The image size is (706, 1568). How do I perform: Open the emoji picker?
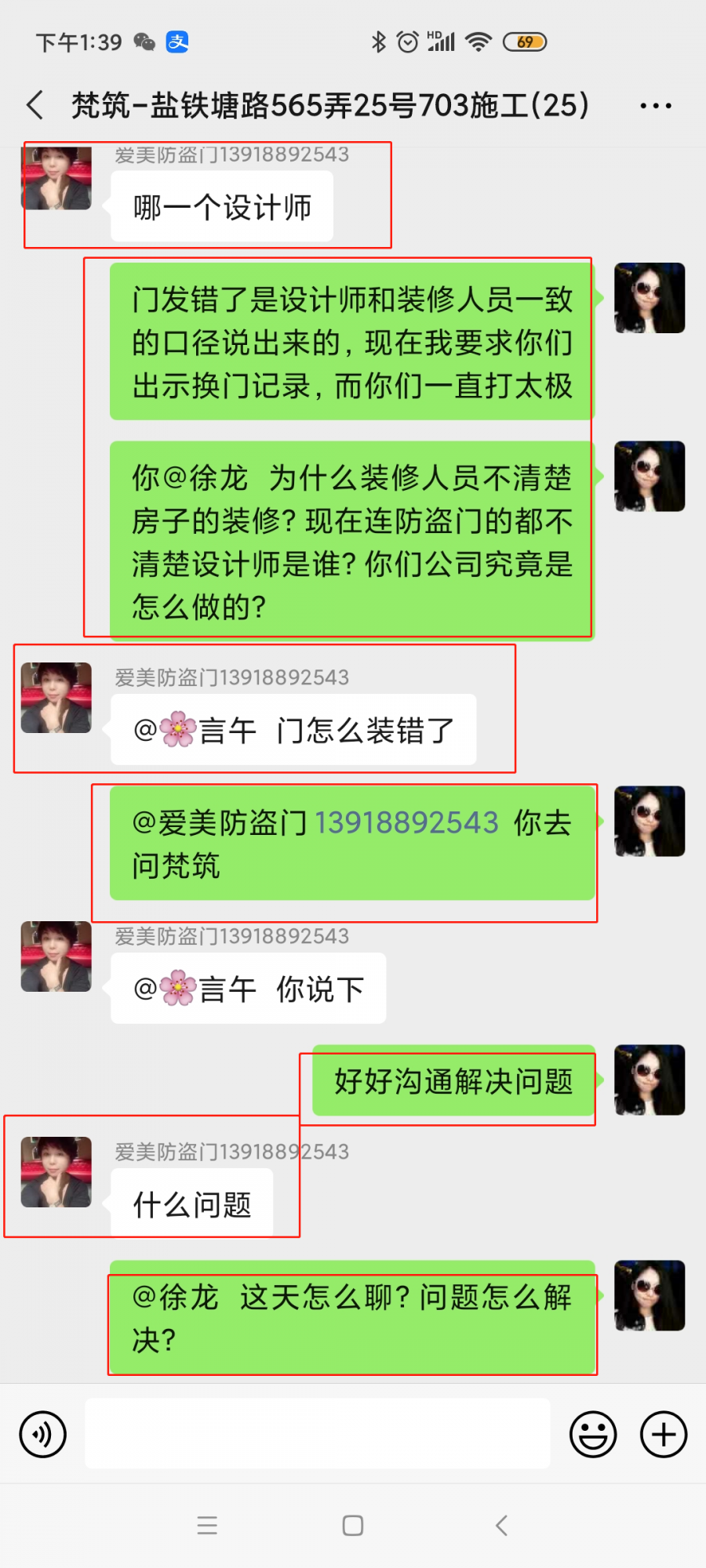click(593, 1434)
